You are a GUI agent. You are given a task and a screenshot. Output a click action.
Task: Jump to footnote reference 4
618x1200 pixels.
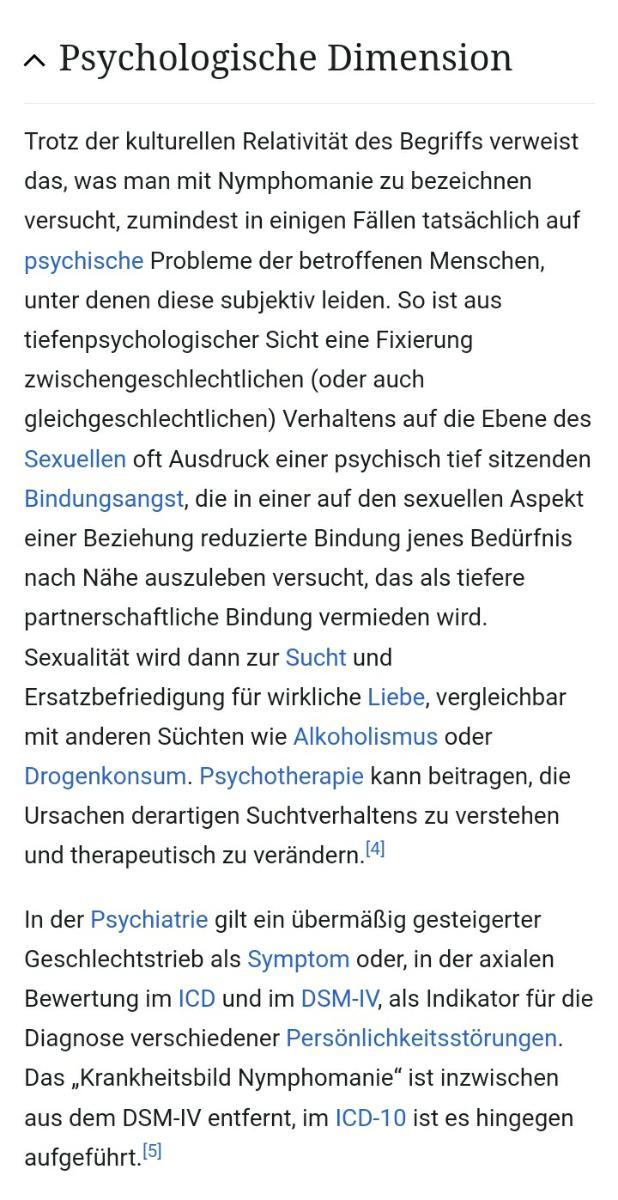pyautogui.click(x=375, y=850)
